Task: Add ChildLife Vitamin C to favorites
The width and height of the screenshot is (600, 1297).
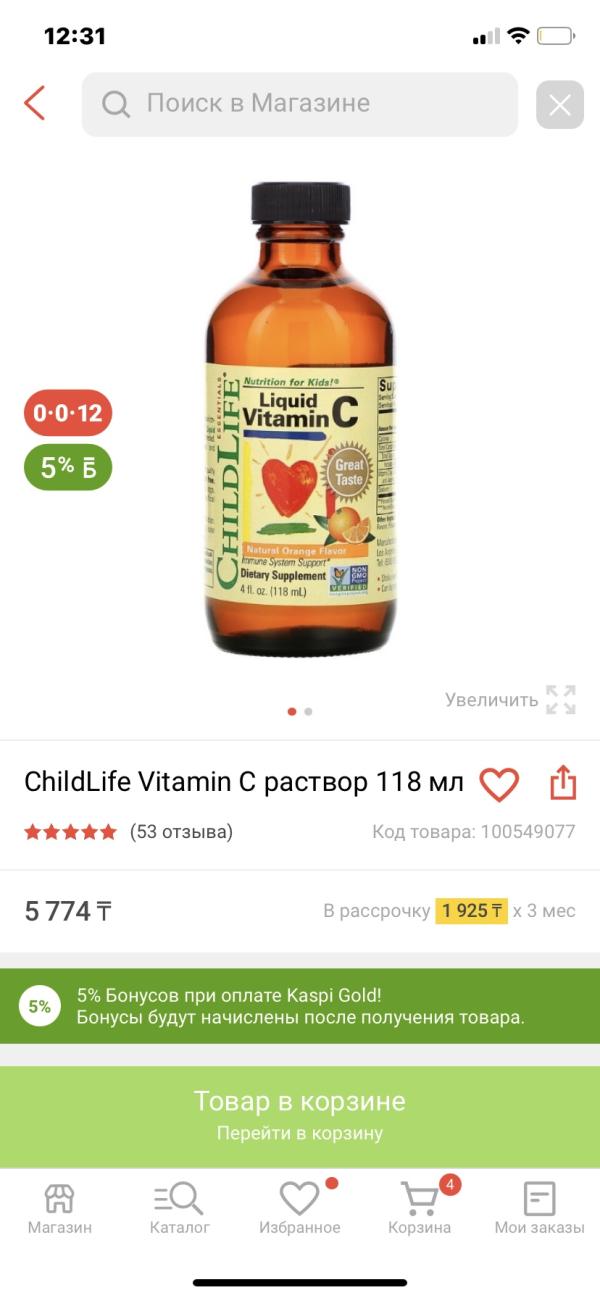Action: [x=499, y=784]
